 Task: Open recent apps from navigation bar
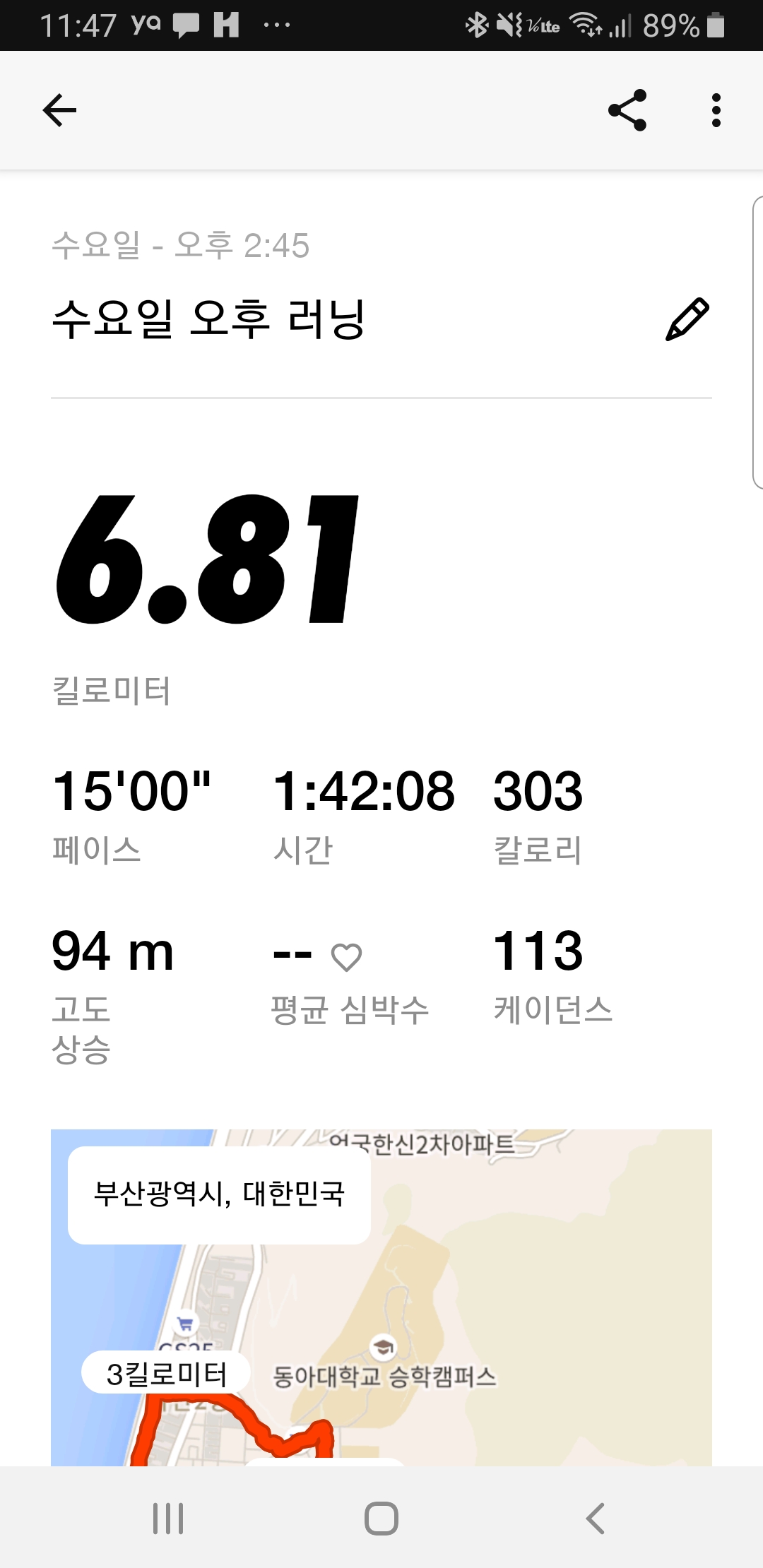point(168,1518)
